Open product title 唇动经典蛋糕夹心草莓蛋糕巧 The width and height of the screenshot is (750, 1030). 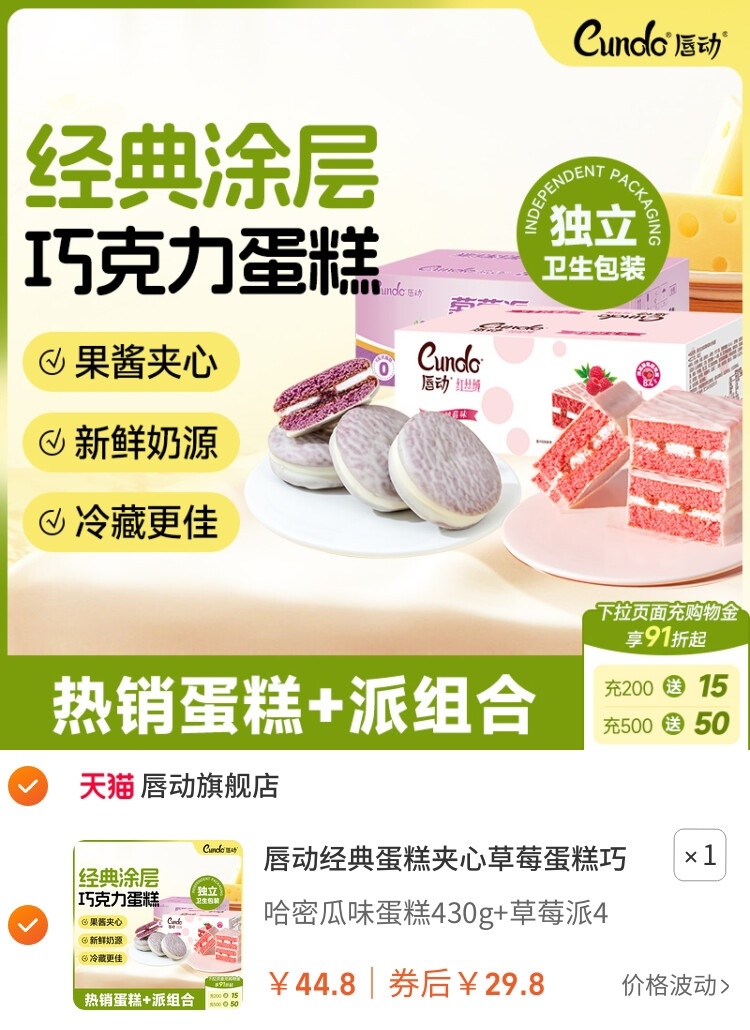tap(445, 858)
